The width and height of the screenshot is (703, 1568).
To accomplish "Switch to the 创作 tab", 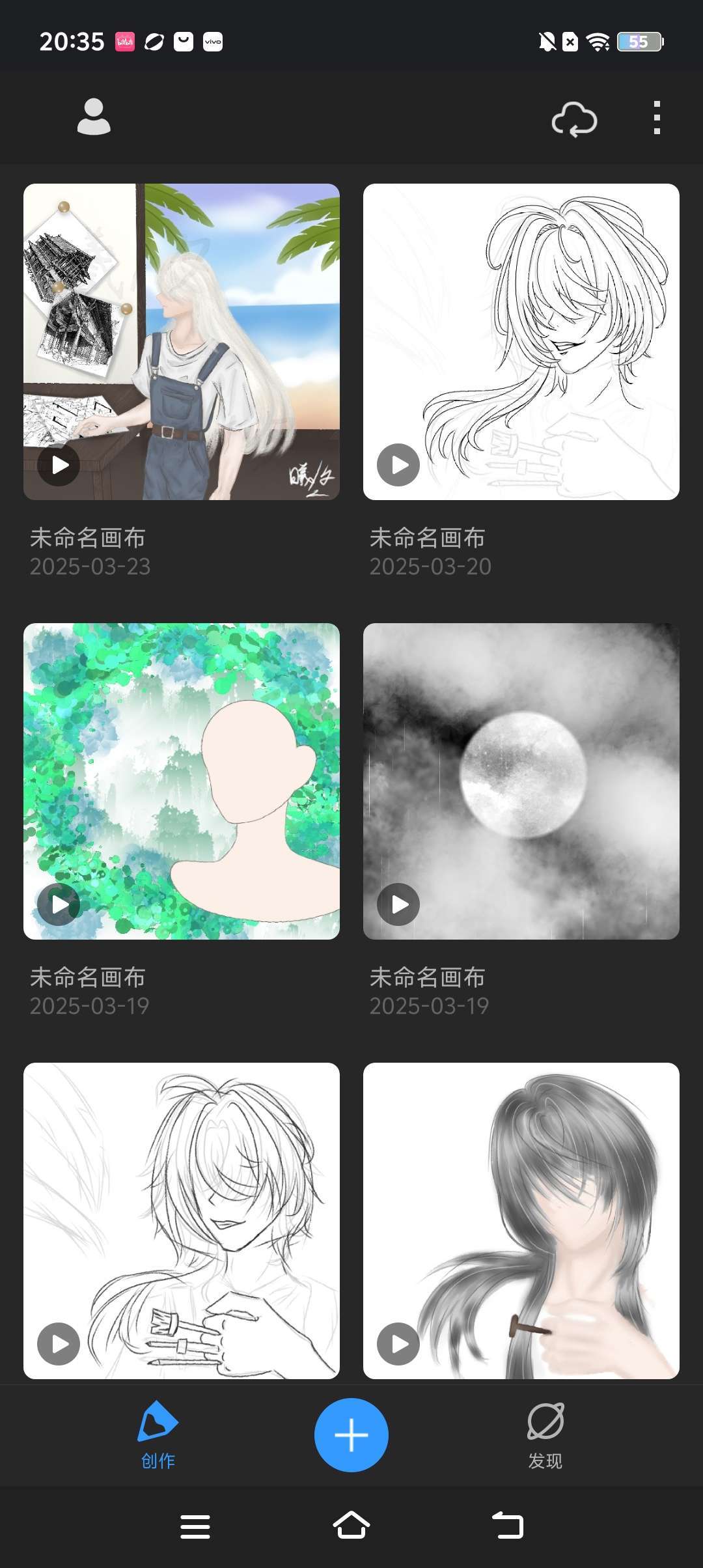I will tap(158, 1435).
